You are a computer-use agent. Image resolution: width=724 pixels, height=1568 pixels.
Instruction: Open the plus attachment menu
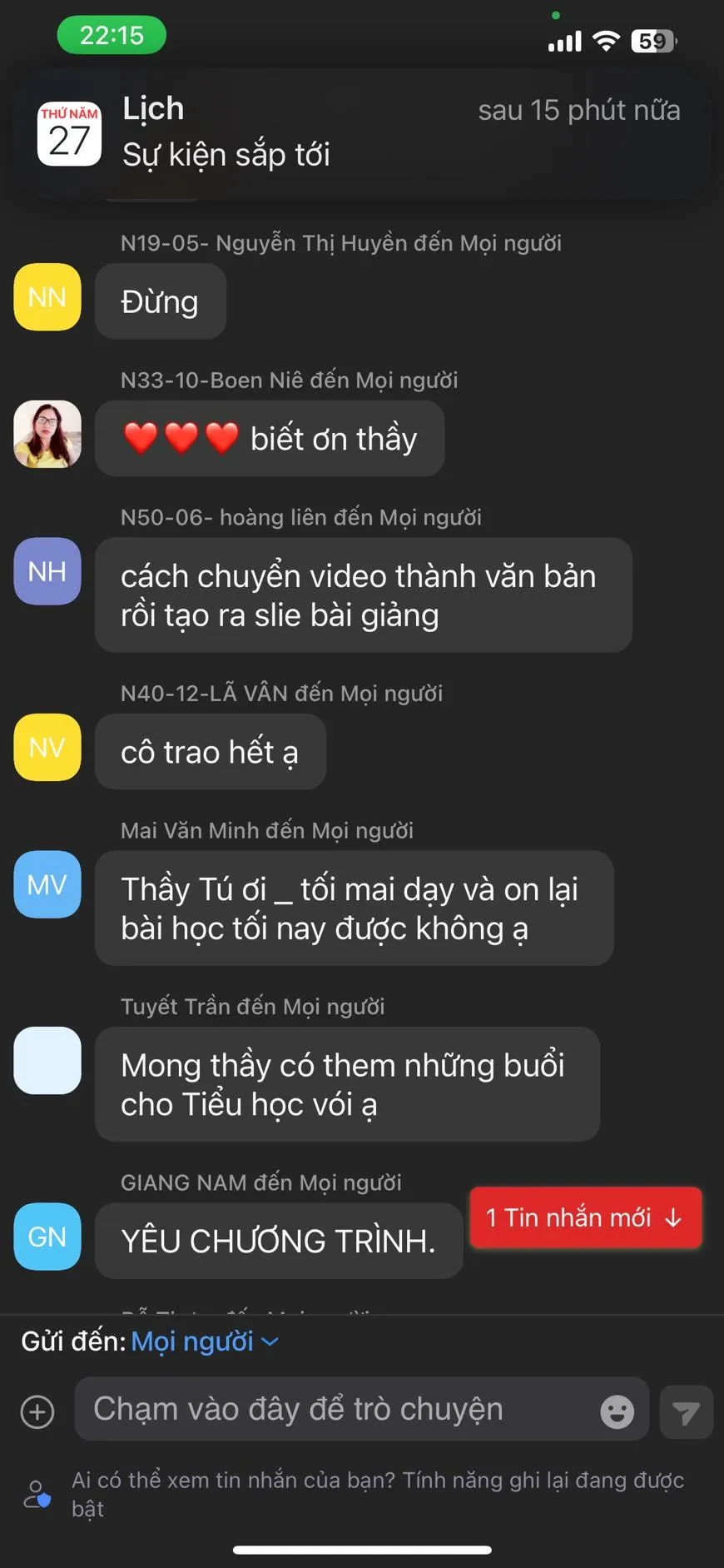[x=37, y=1411]
